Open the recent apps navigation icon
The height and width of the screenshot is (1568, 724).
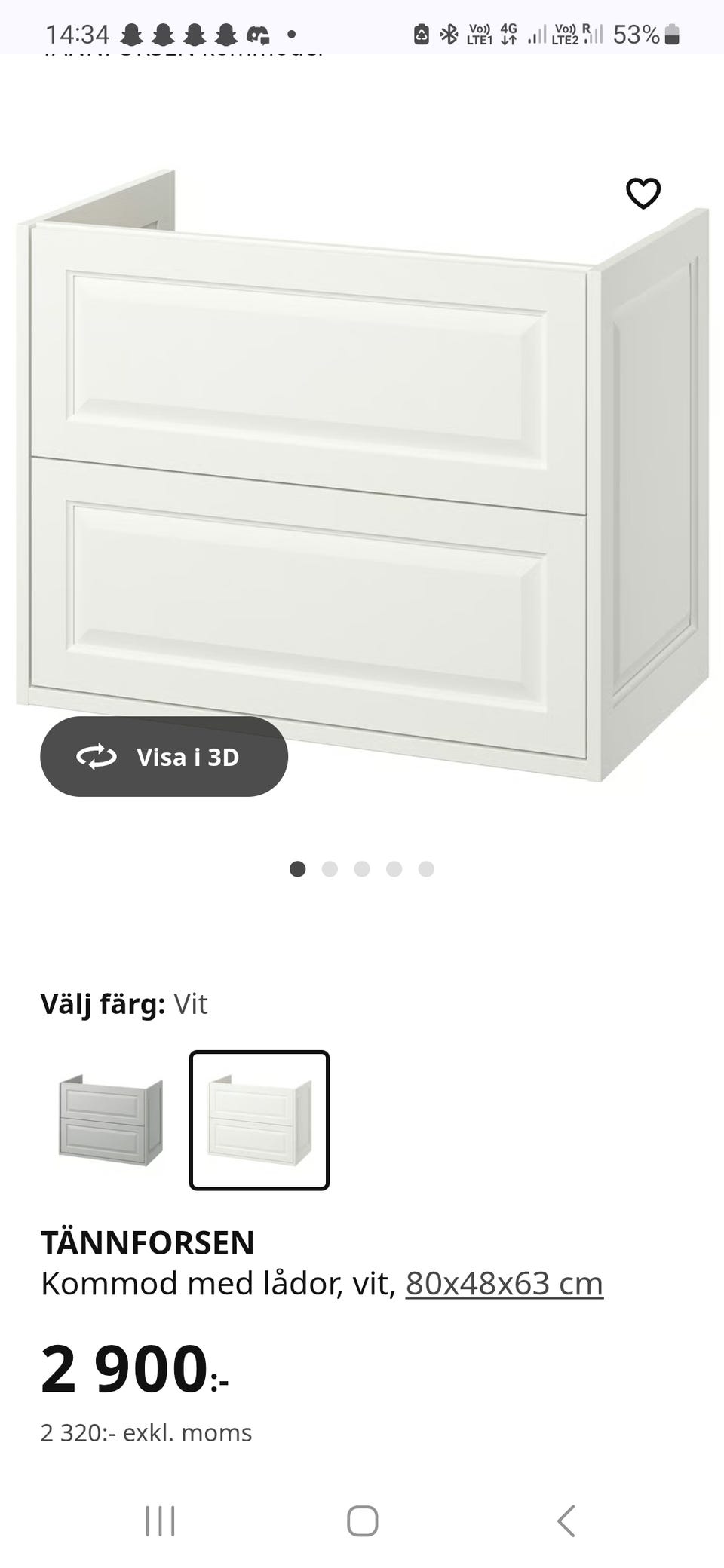(161, 1521)
